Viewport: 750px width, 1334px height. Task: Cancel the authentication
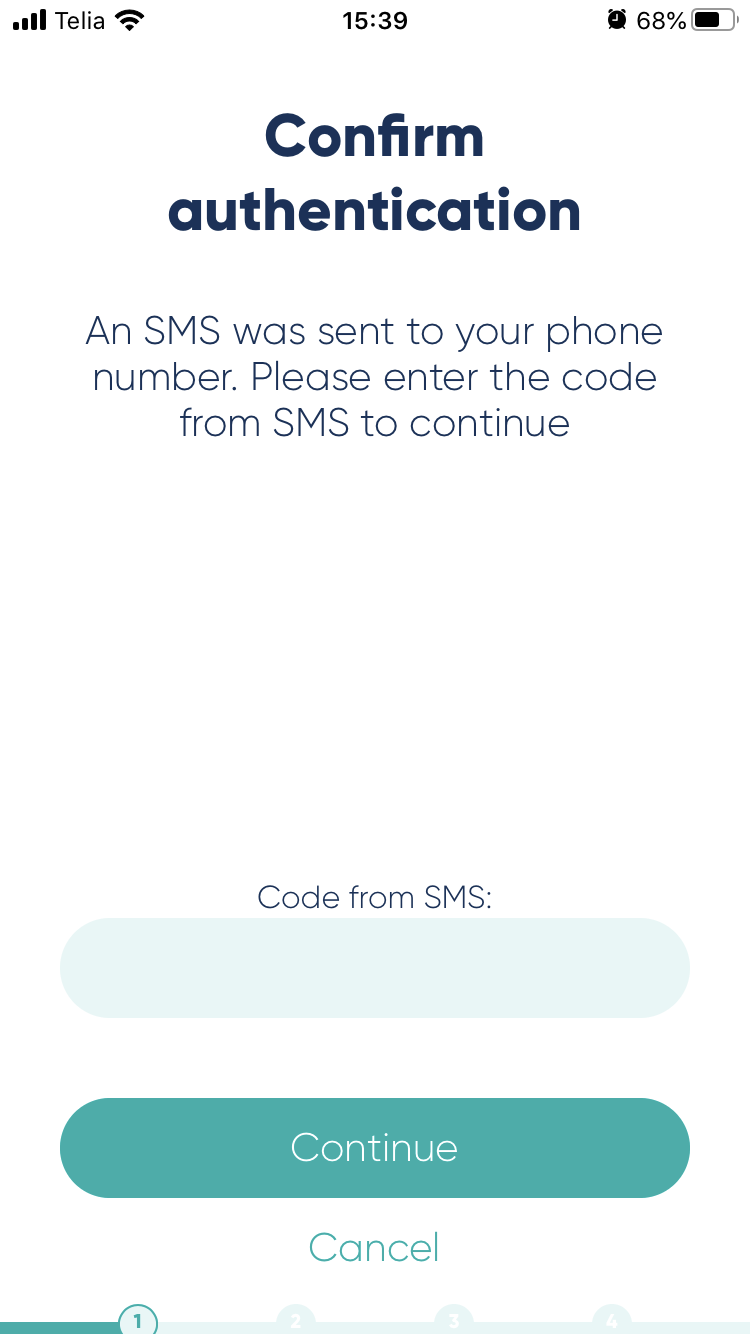374,1247
